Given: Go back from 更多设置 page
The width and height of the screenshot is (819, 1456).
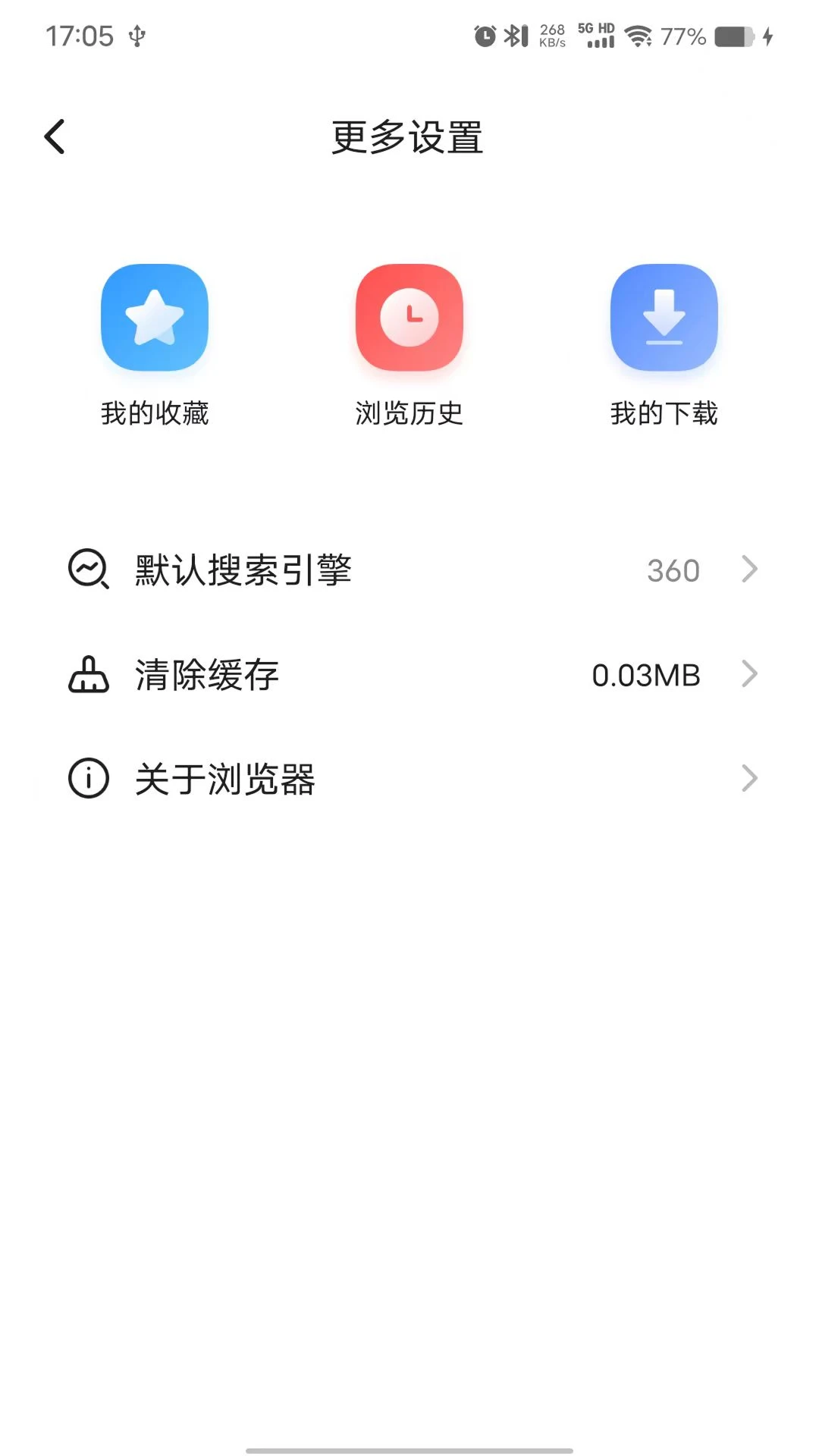Looking at the screenshot, I should tap(55, 137).
